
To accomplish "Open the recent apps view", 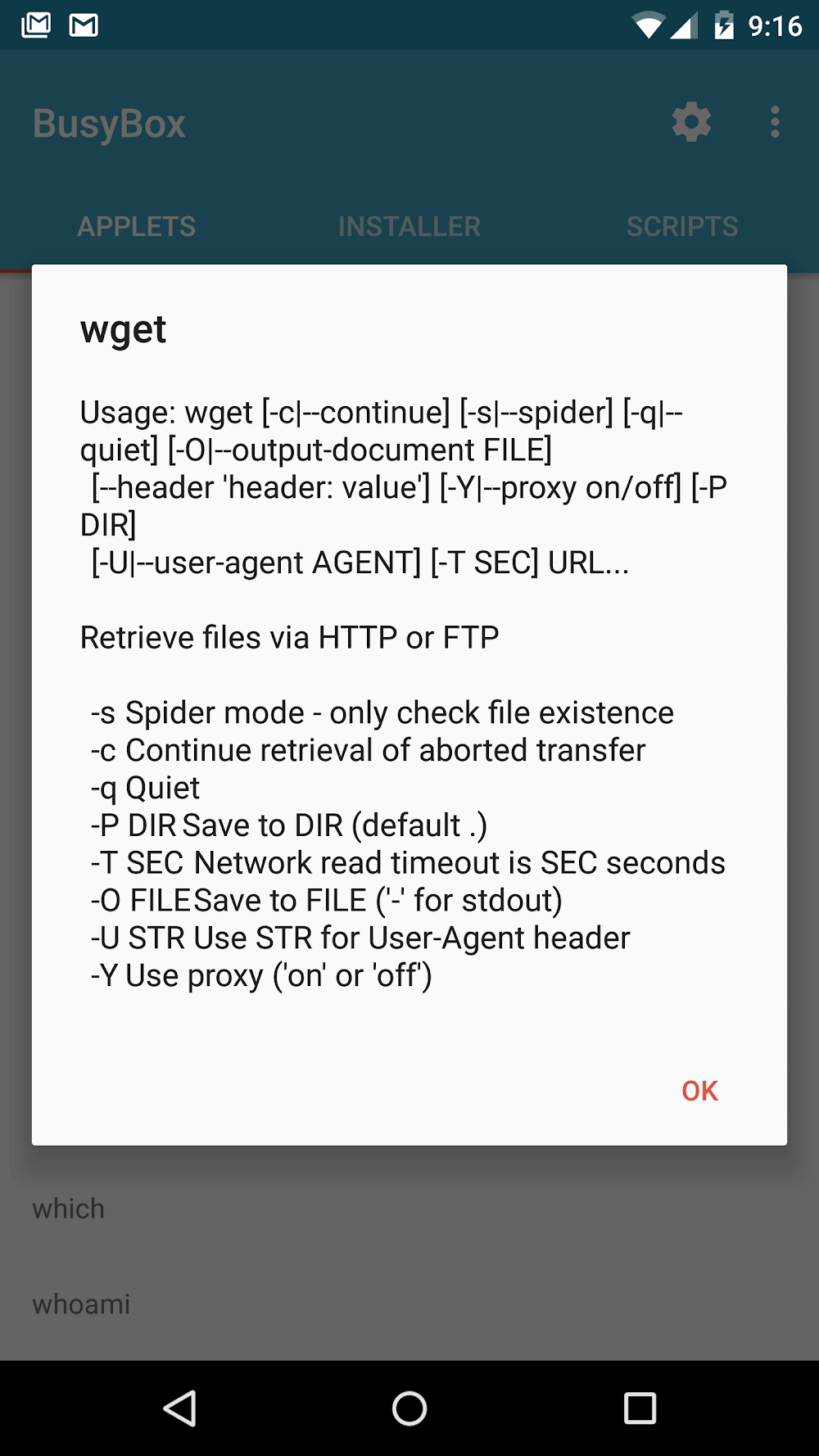I will tap(640, 1409).
